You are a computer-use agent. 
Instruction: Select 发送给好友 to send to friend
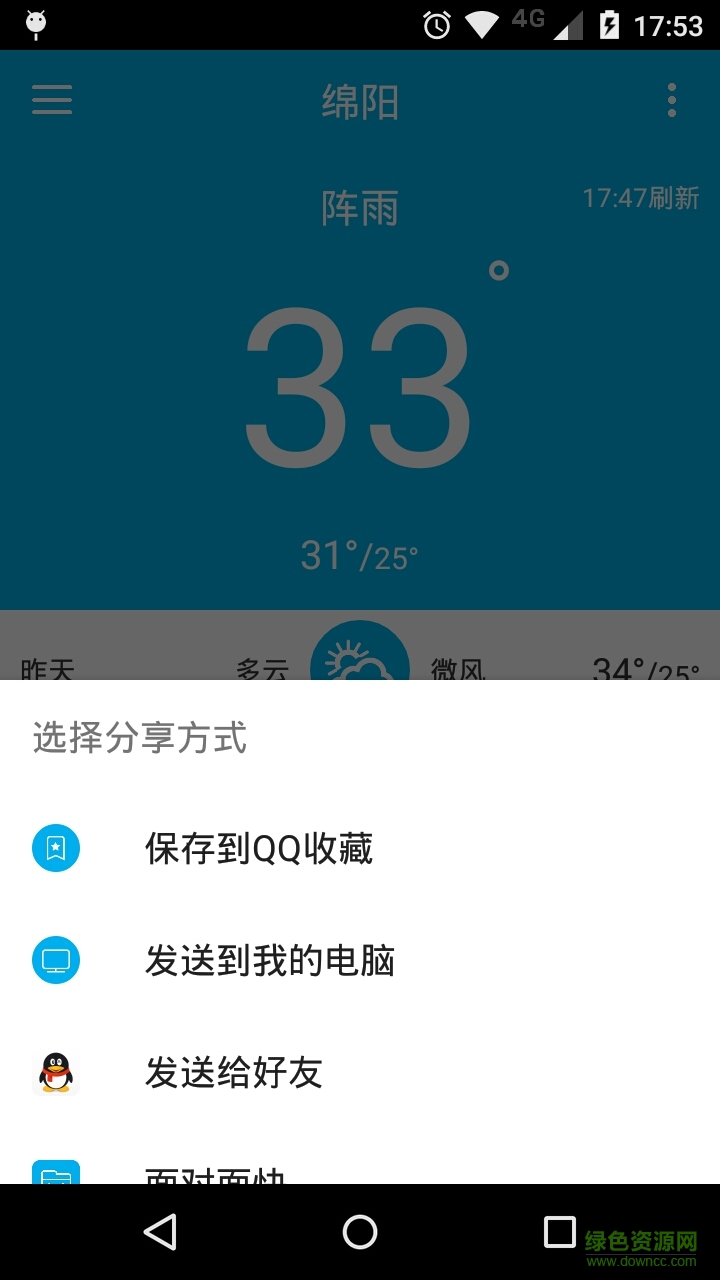pos(235,1072)
